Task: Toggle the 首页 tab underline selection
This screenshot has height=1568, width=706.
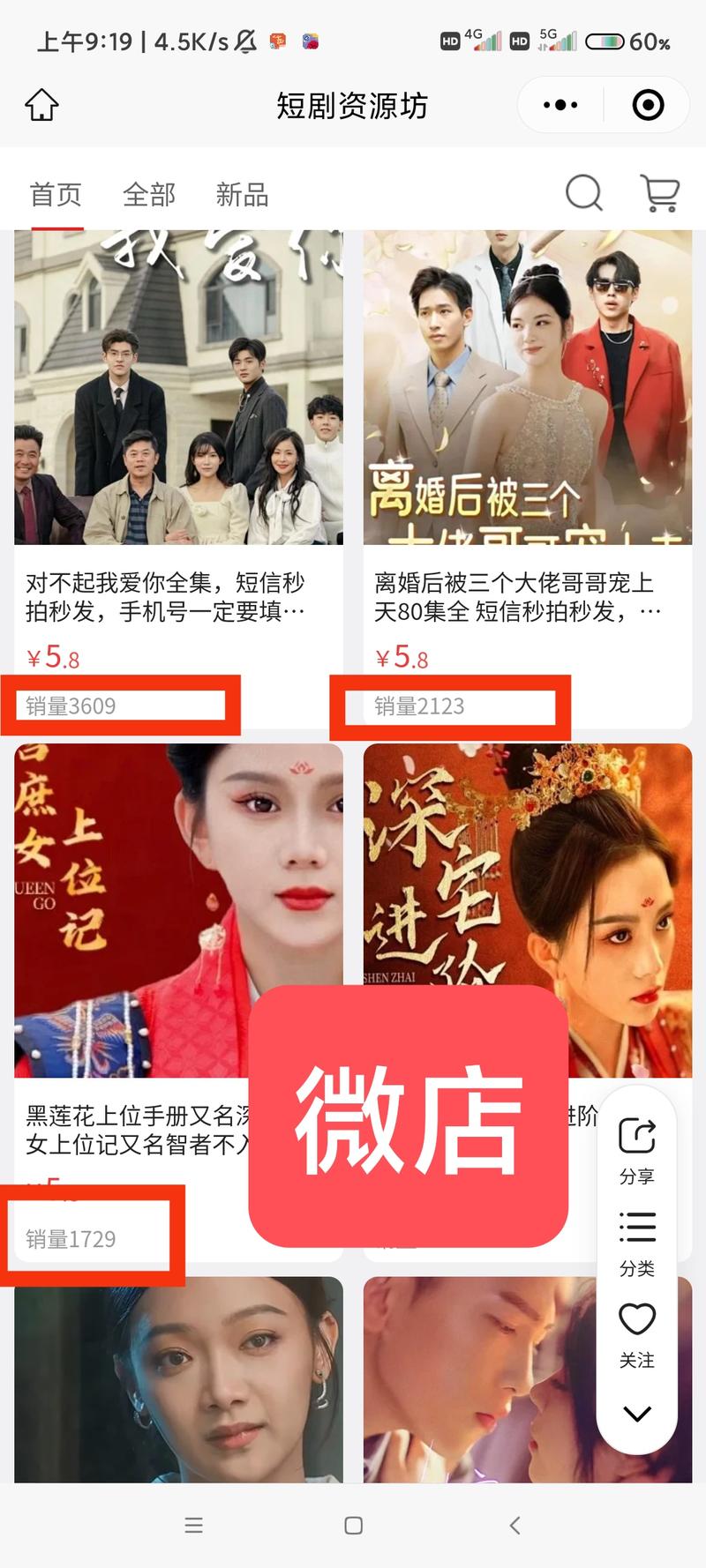Action: click(56, 194)
